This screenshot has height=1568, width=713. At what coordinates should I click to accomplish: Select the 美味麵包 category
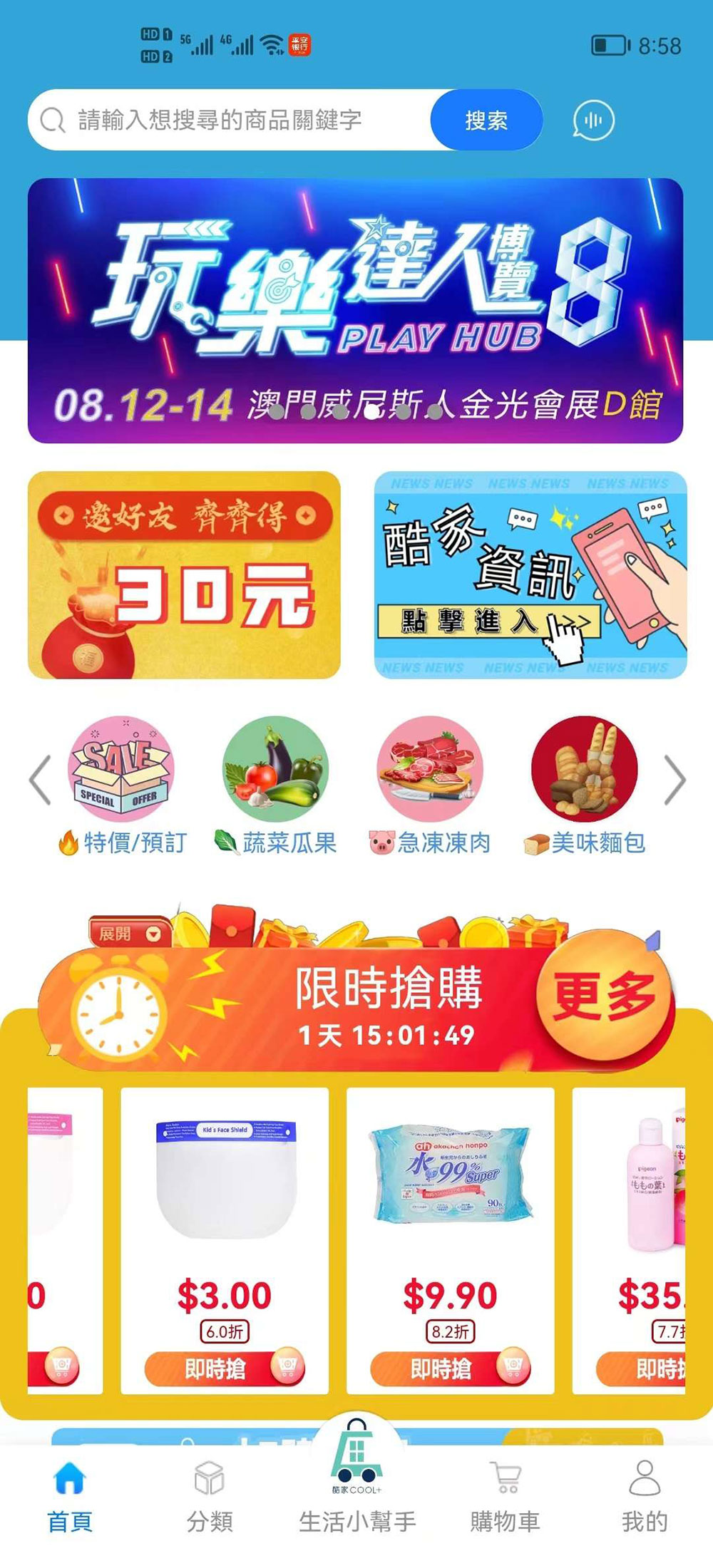tap(585, 784)
